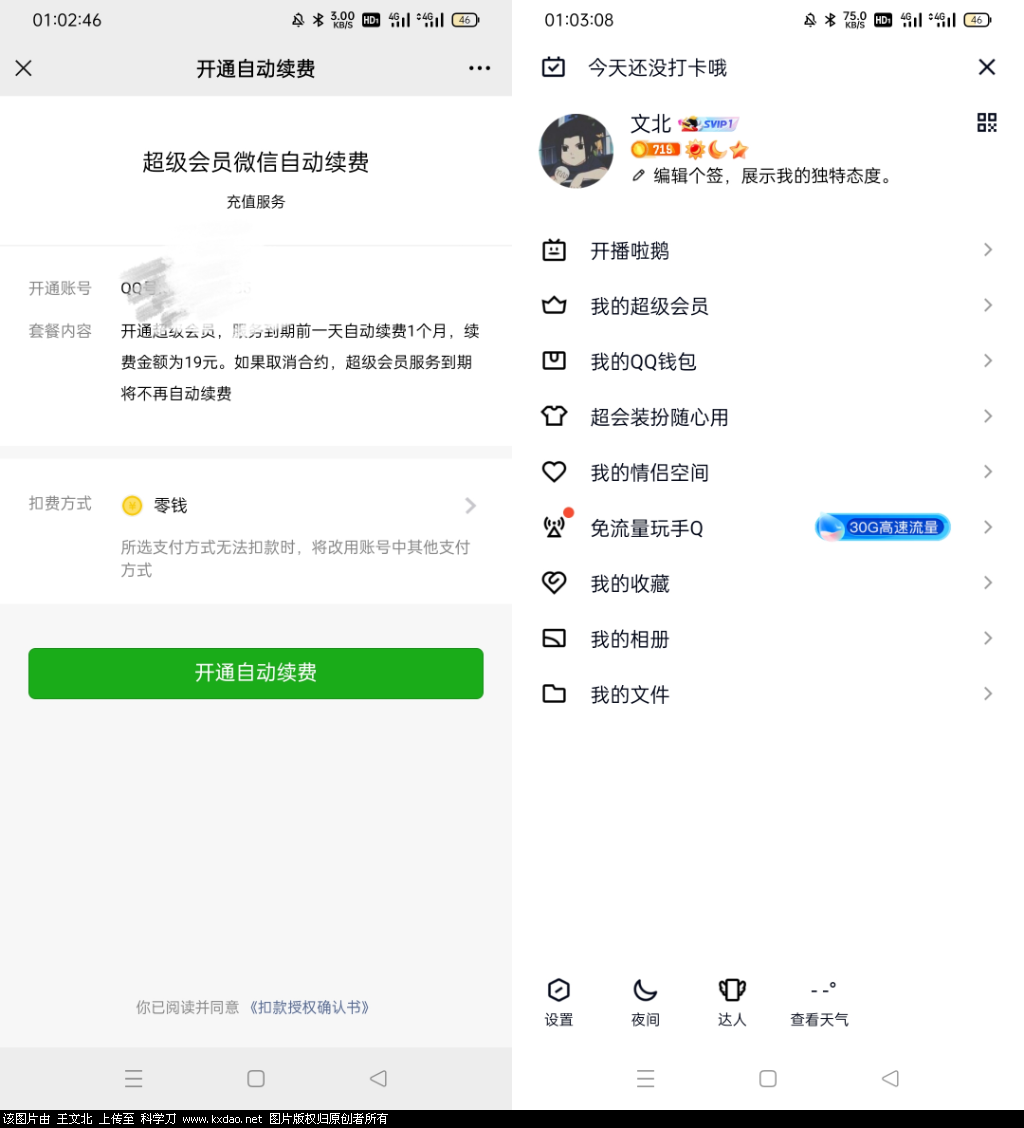Open 免流量玩手Q
Image resolution: width=1024 pixels, height=1128 pixels.
(x=646, y=528)
